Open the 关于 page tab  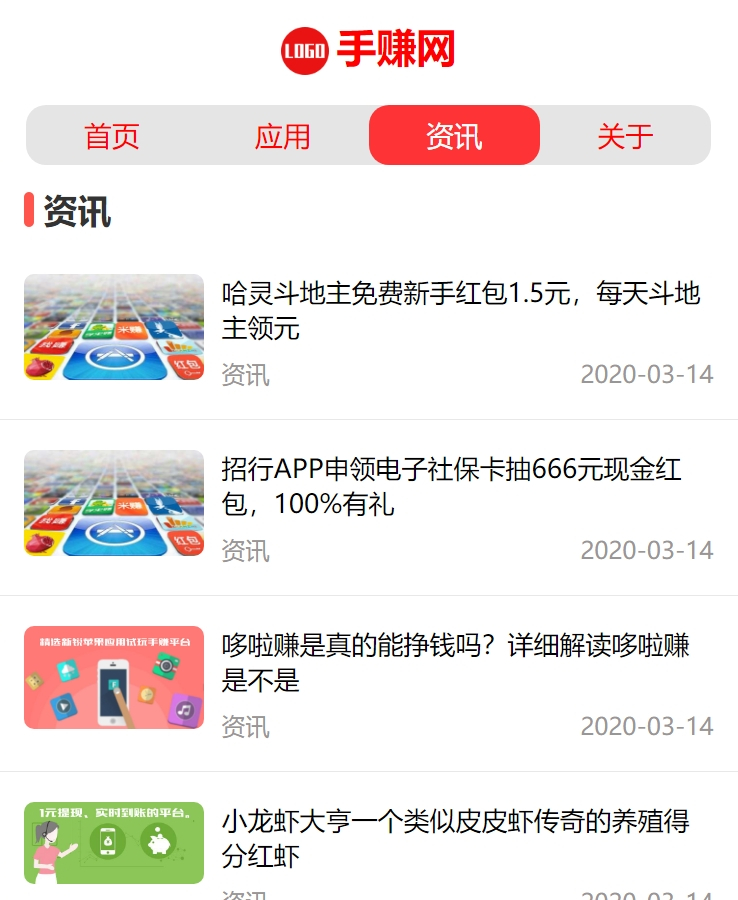(623, 135)
